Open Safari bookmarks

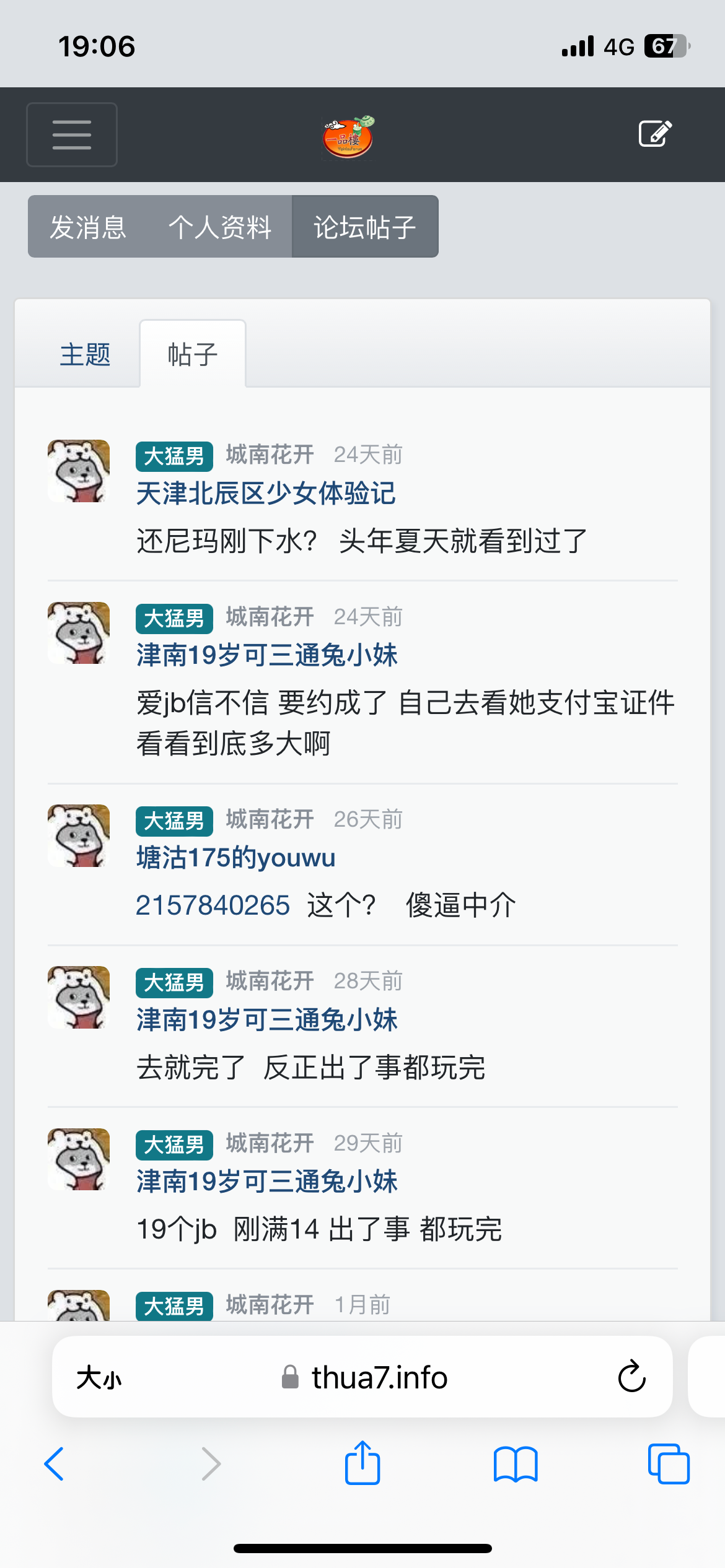coord(516,1464)
